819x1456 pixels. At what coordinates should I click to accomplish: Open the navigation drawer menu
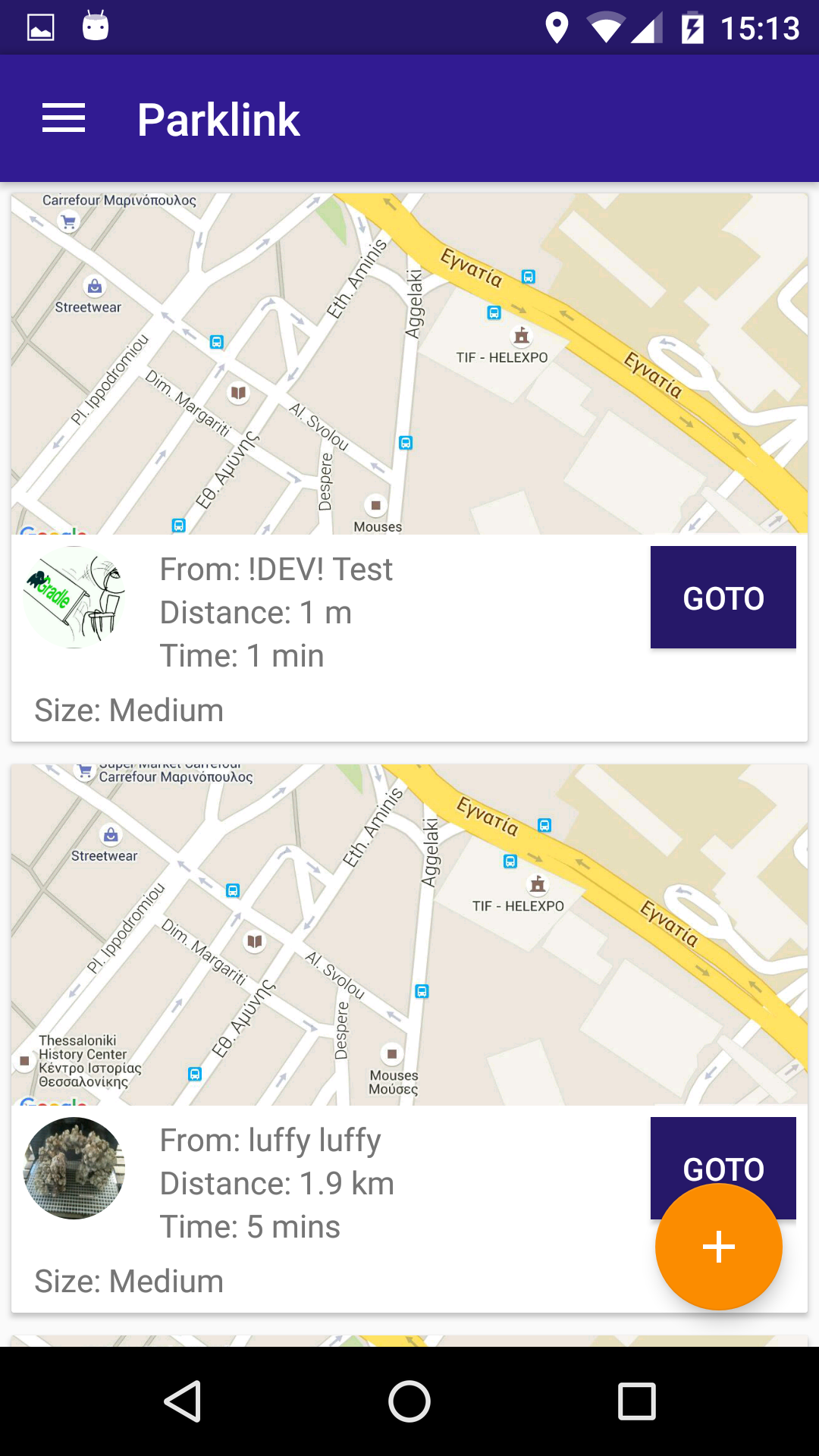tap(64, 119)
